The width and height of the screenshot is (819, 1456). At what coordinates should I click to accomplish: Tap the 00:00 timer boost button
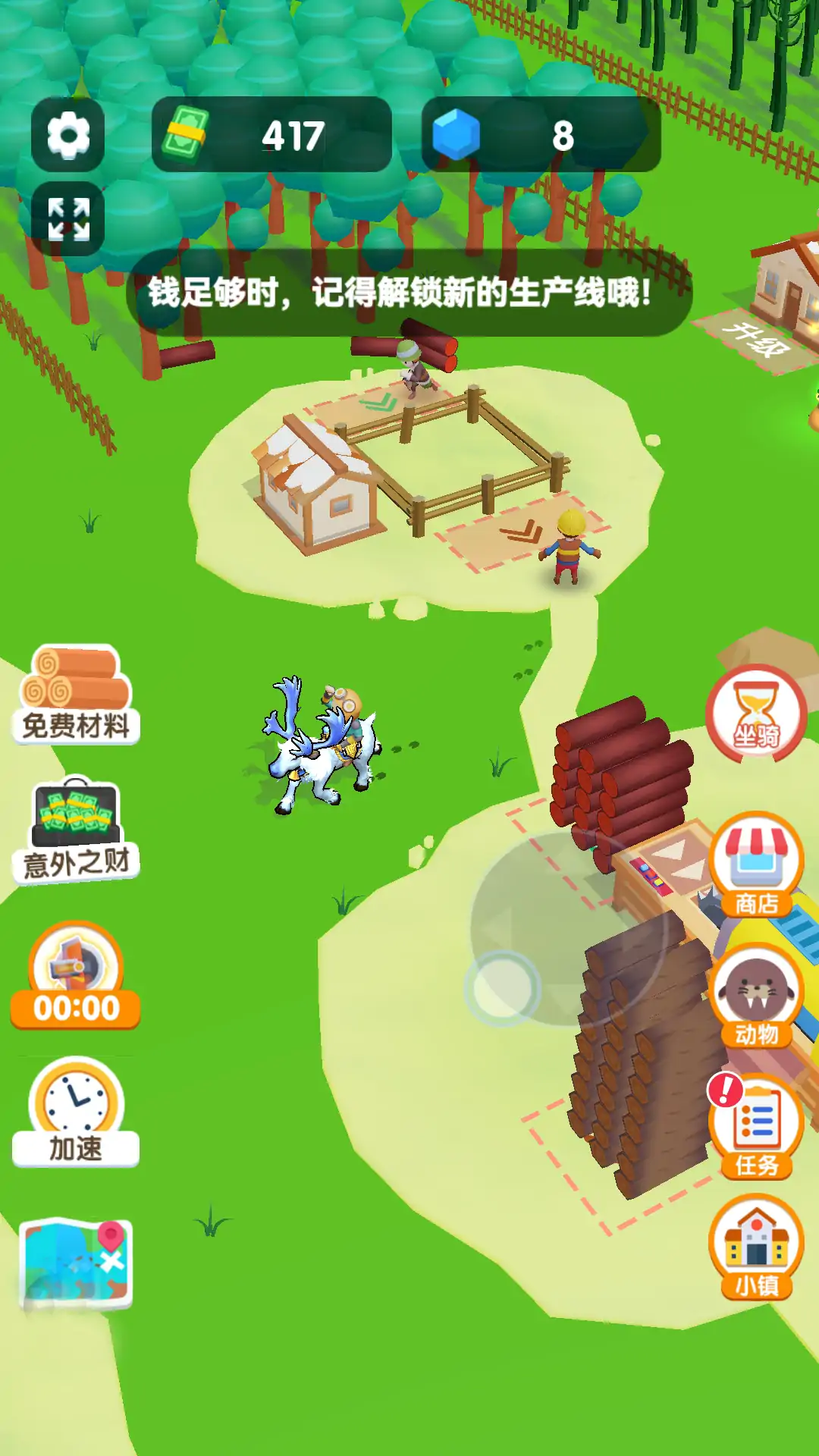(x=75, y=976)
